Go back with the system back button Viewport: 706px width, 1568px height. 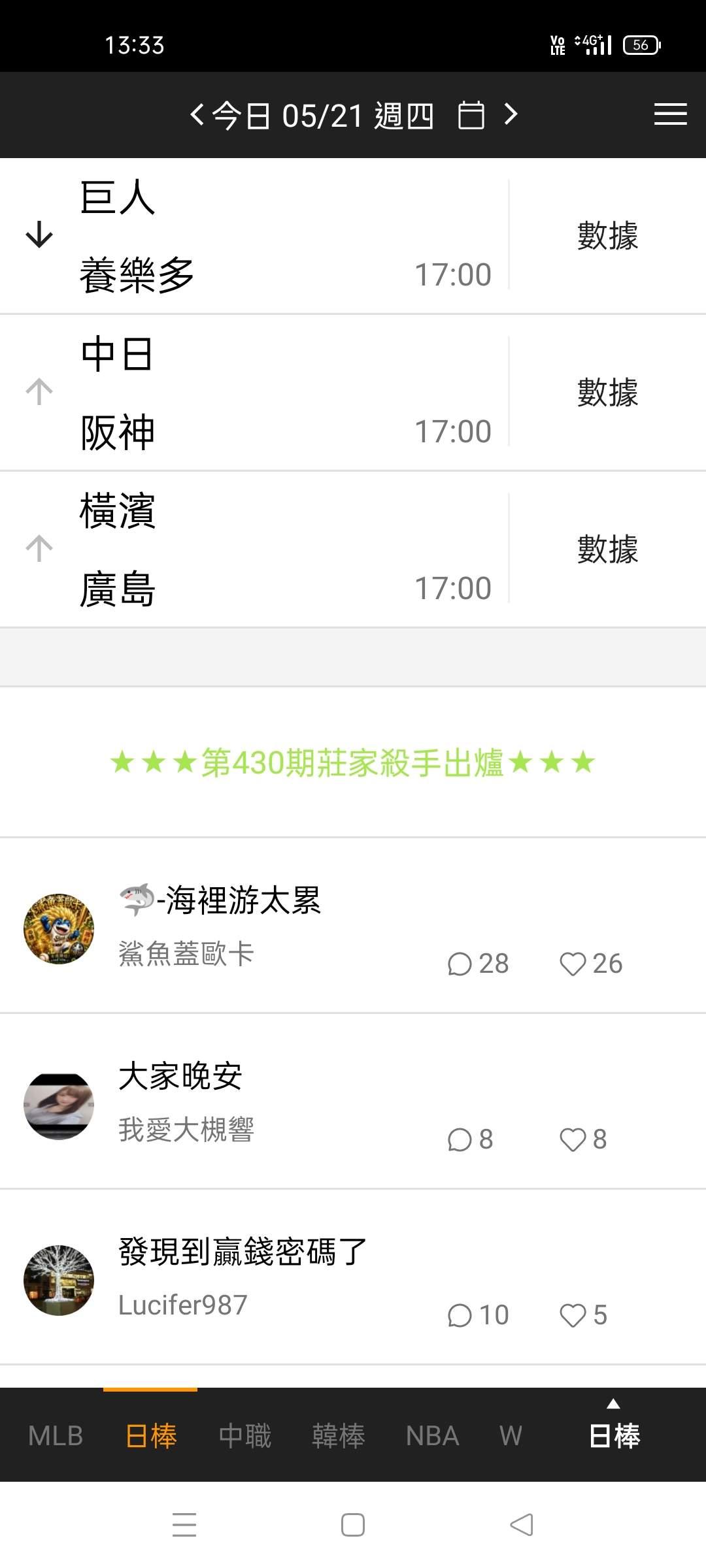click(x=522, y=1525)
